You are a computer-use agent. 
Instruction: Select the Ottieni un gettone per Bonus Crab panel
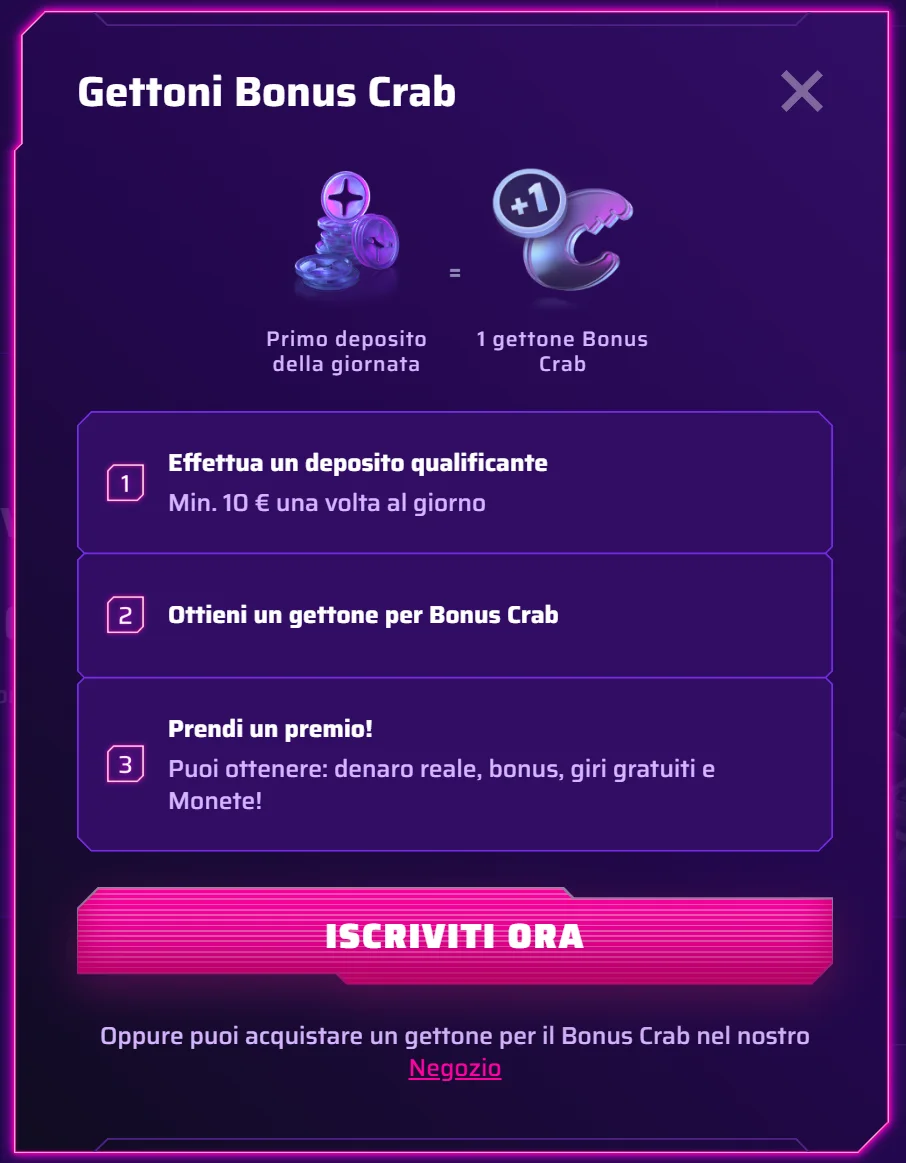click(x=453, y=614)
